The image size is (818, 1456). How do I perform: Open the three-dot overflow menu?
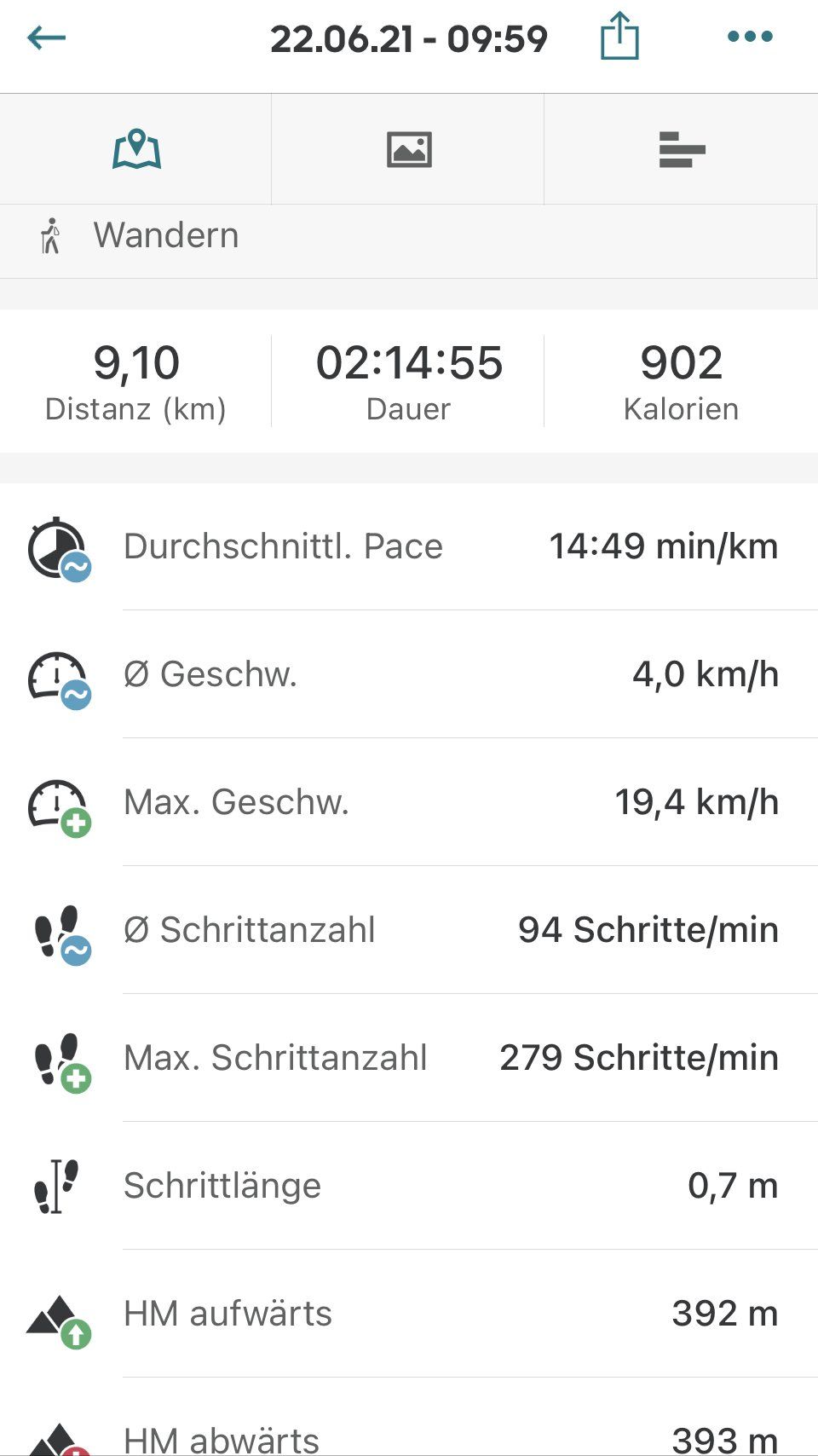(750, 37)
